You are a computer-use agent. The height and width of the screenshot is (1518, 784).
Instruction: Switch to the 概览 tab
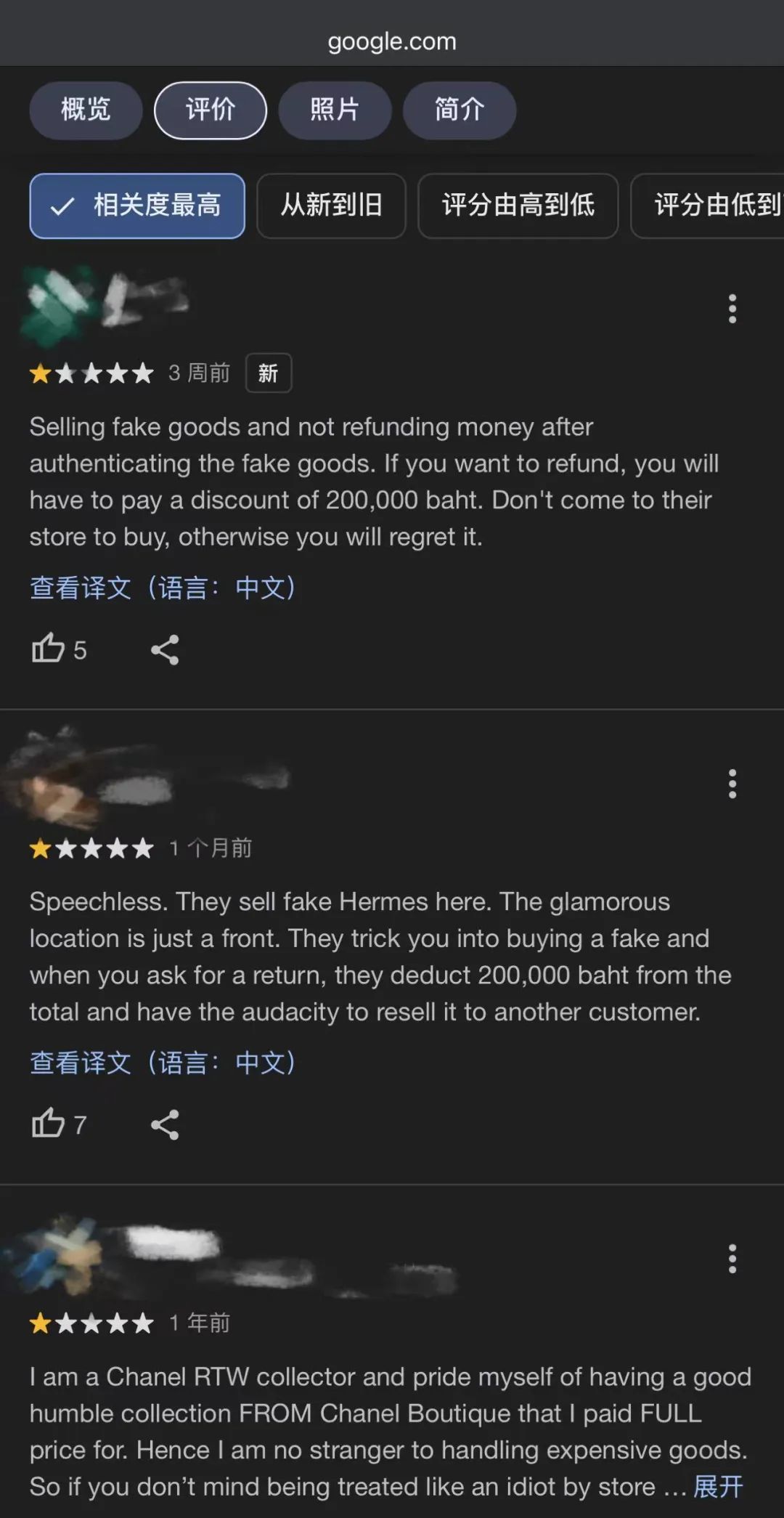[86, 110]
